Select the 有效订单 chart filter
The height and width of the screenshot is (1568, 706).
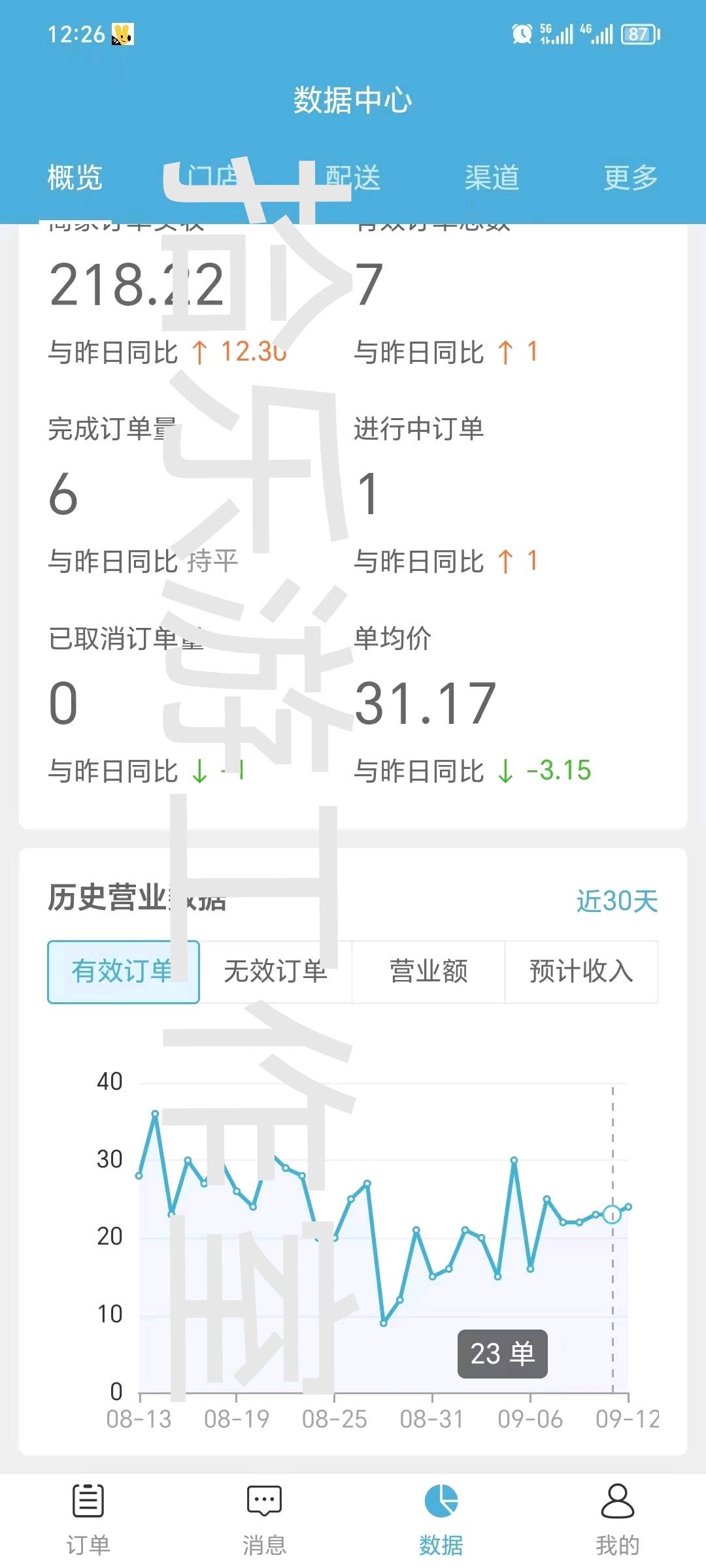(123, 972)
